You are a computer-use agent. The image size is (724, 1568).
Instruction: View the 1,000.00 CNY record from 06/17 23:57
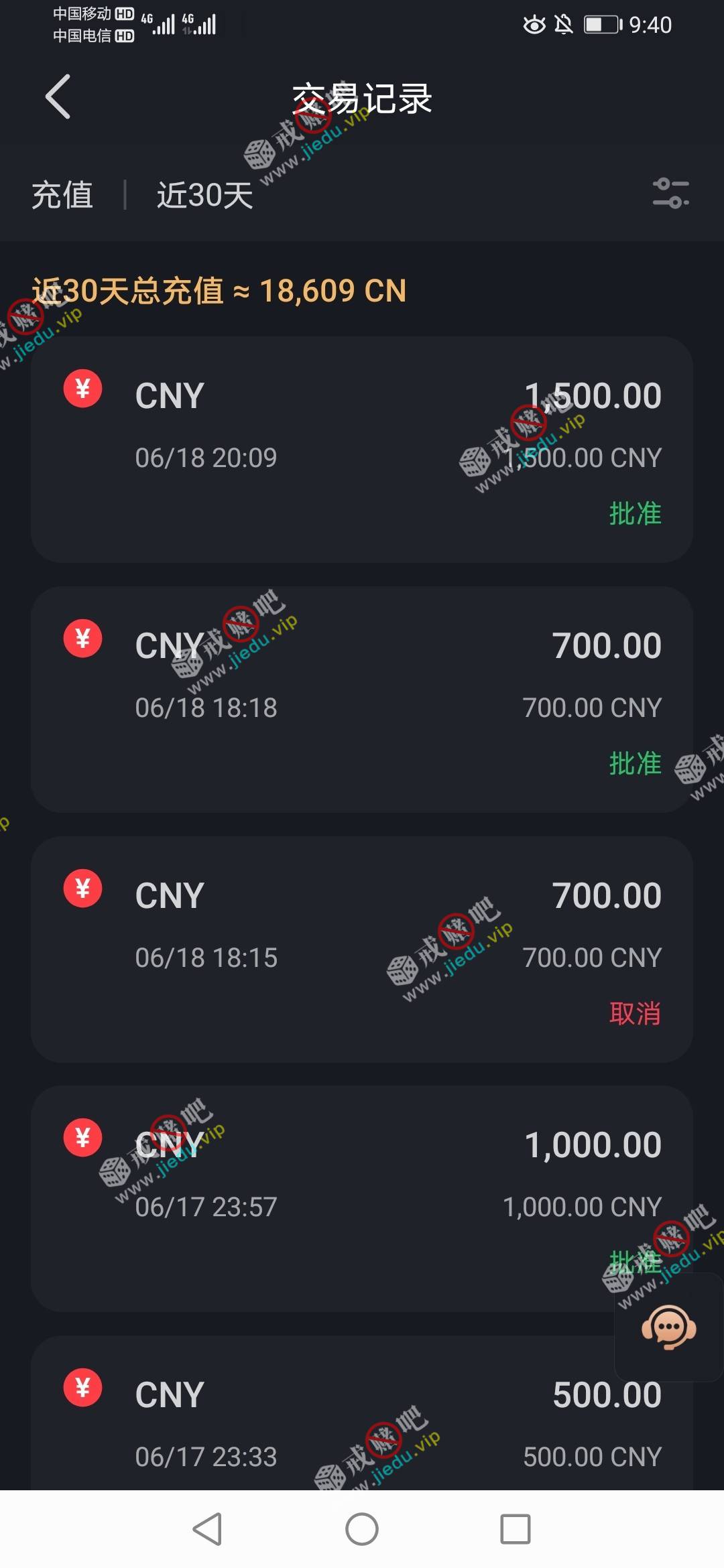tap(362, 1198)
